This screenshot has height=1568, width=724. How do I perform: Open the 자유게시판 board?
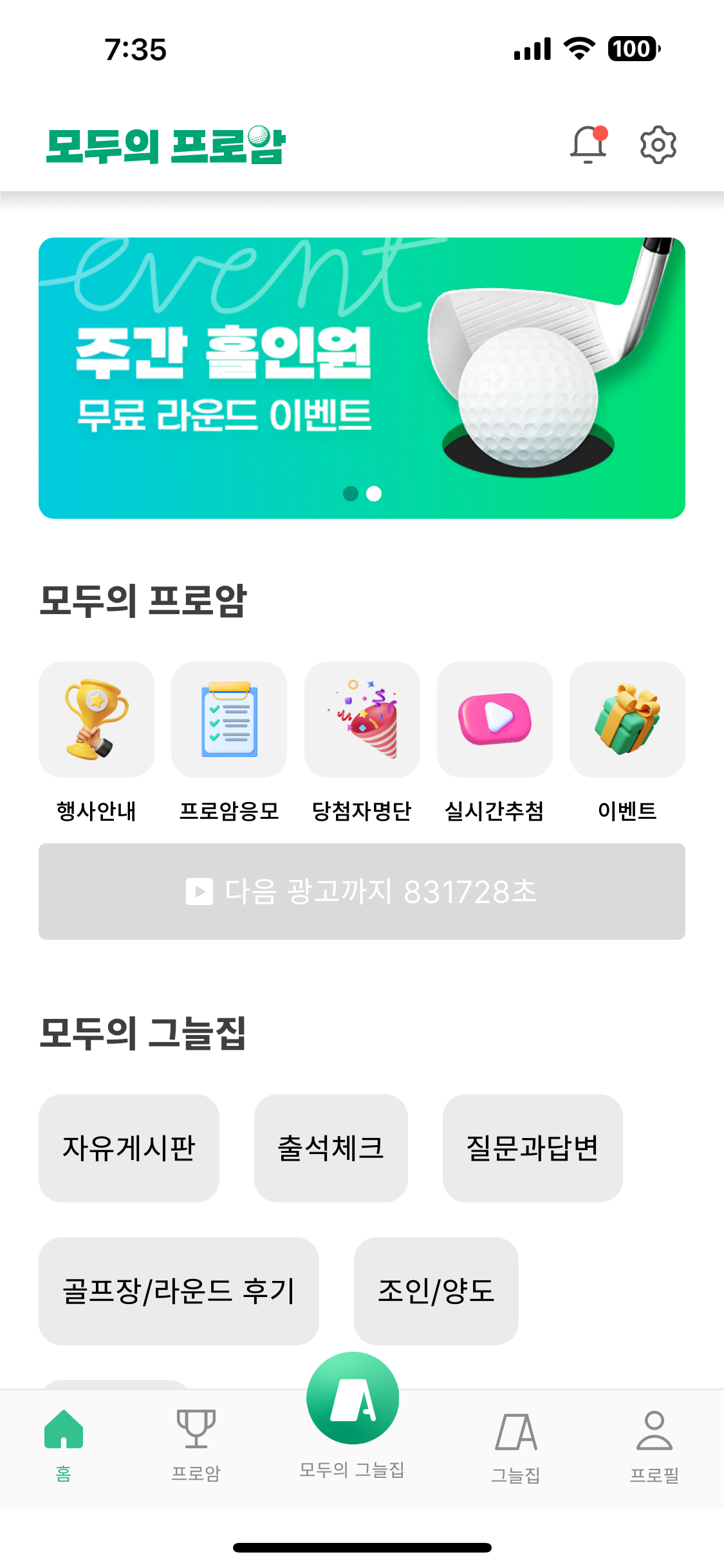click(x=129, y=1148)
